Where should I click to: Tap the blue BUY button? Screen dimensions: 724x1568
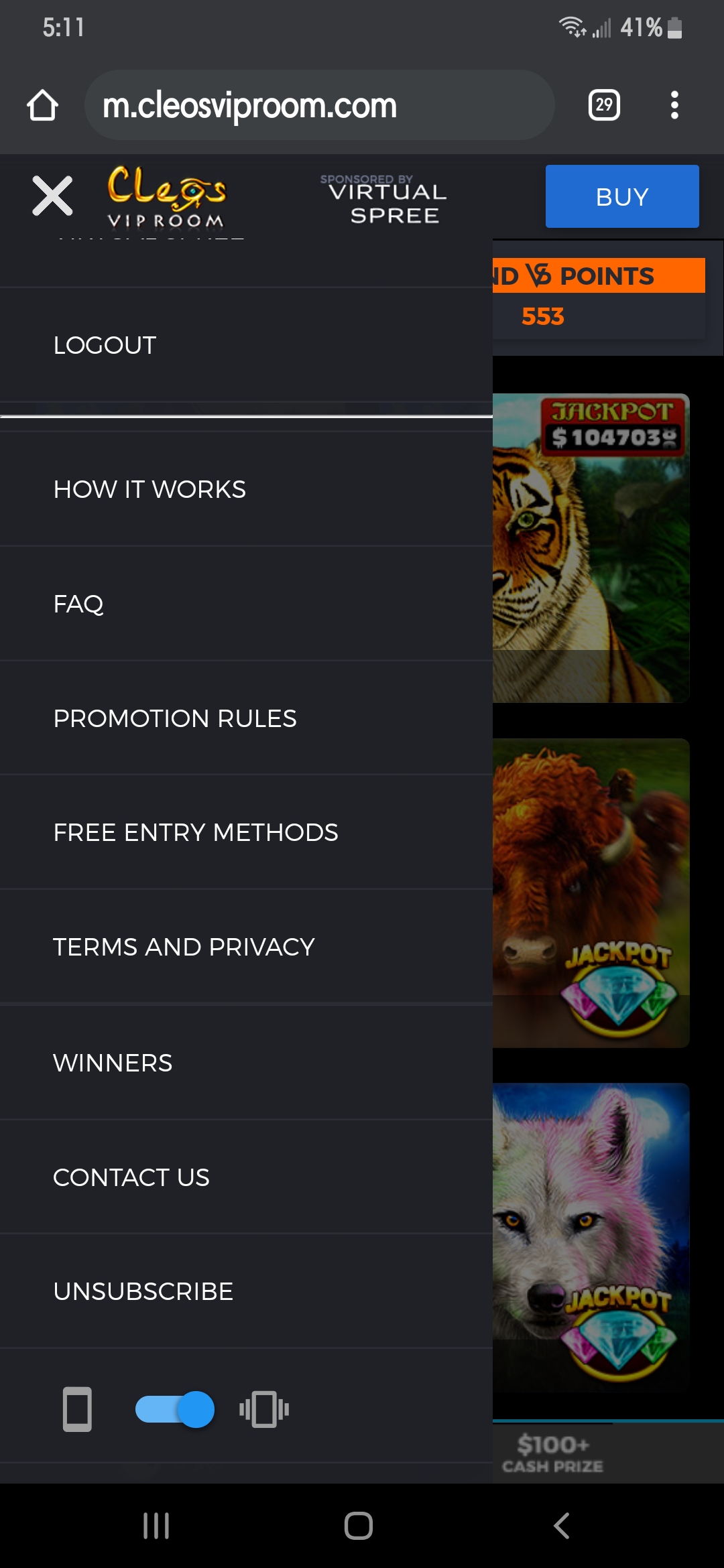coord(621,196)
